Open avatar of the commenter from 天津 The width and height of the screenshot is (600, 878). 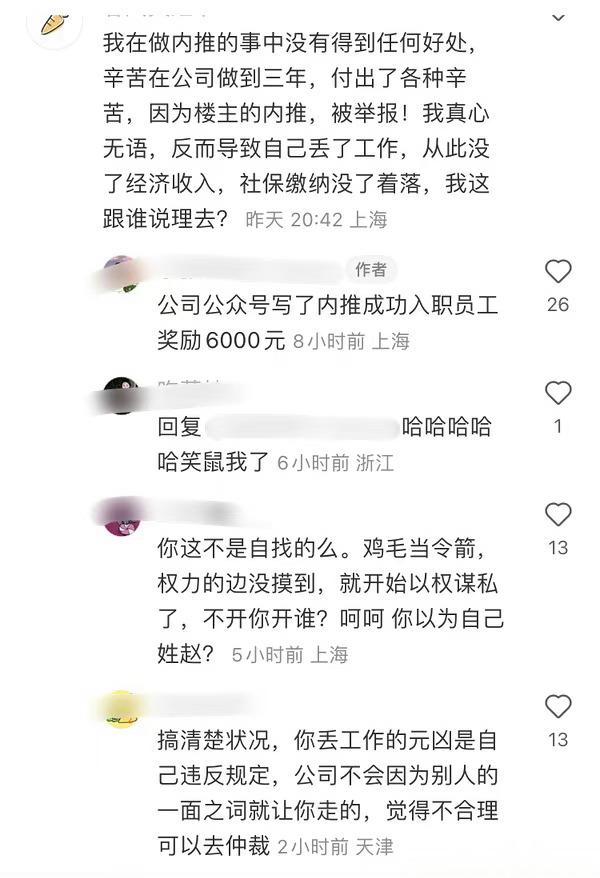(x=121, y=708)
